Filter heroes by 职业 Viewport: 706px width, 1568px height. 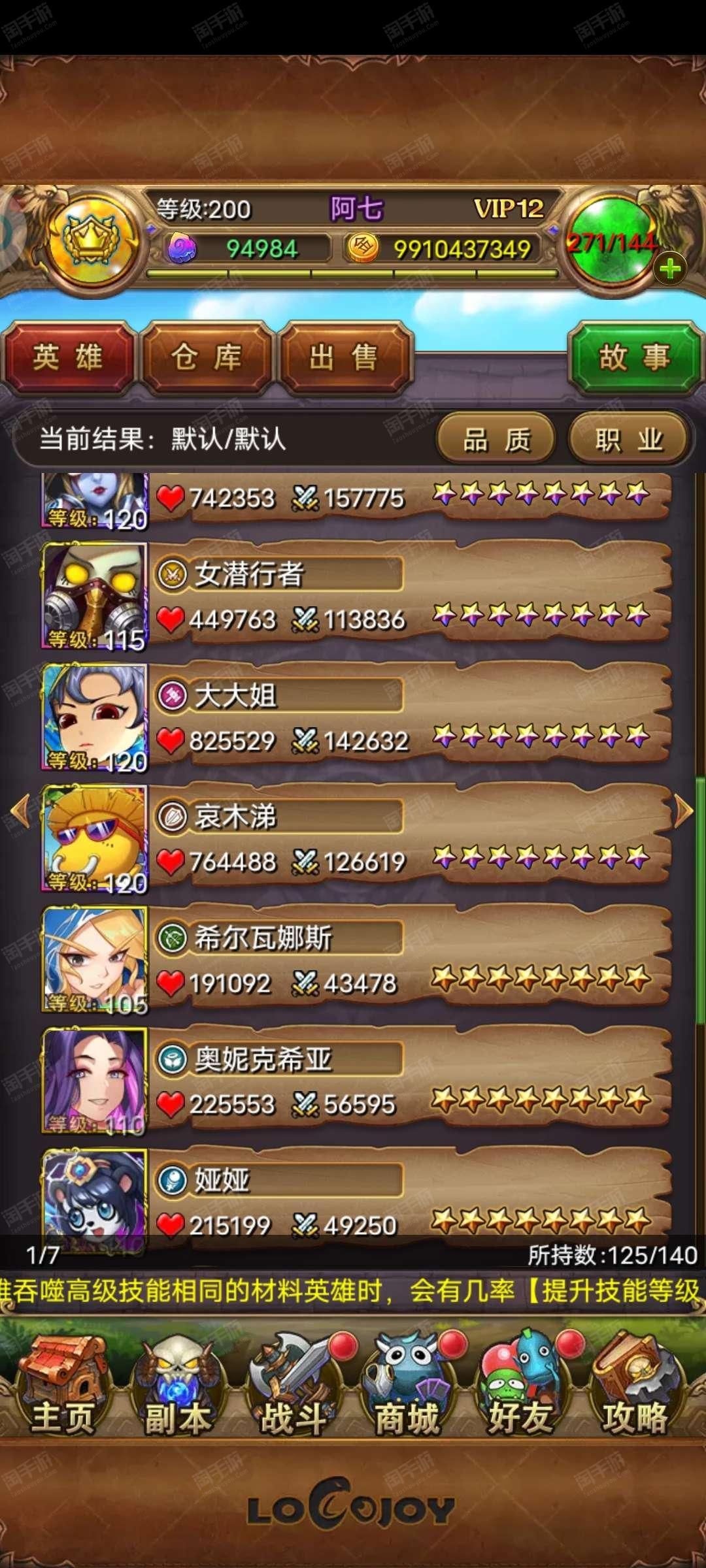[629, 440]
